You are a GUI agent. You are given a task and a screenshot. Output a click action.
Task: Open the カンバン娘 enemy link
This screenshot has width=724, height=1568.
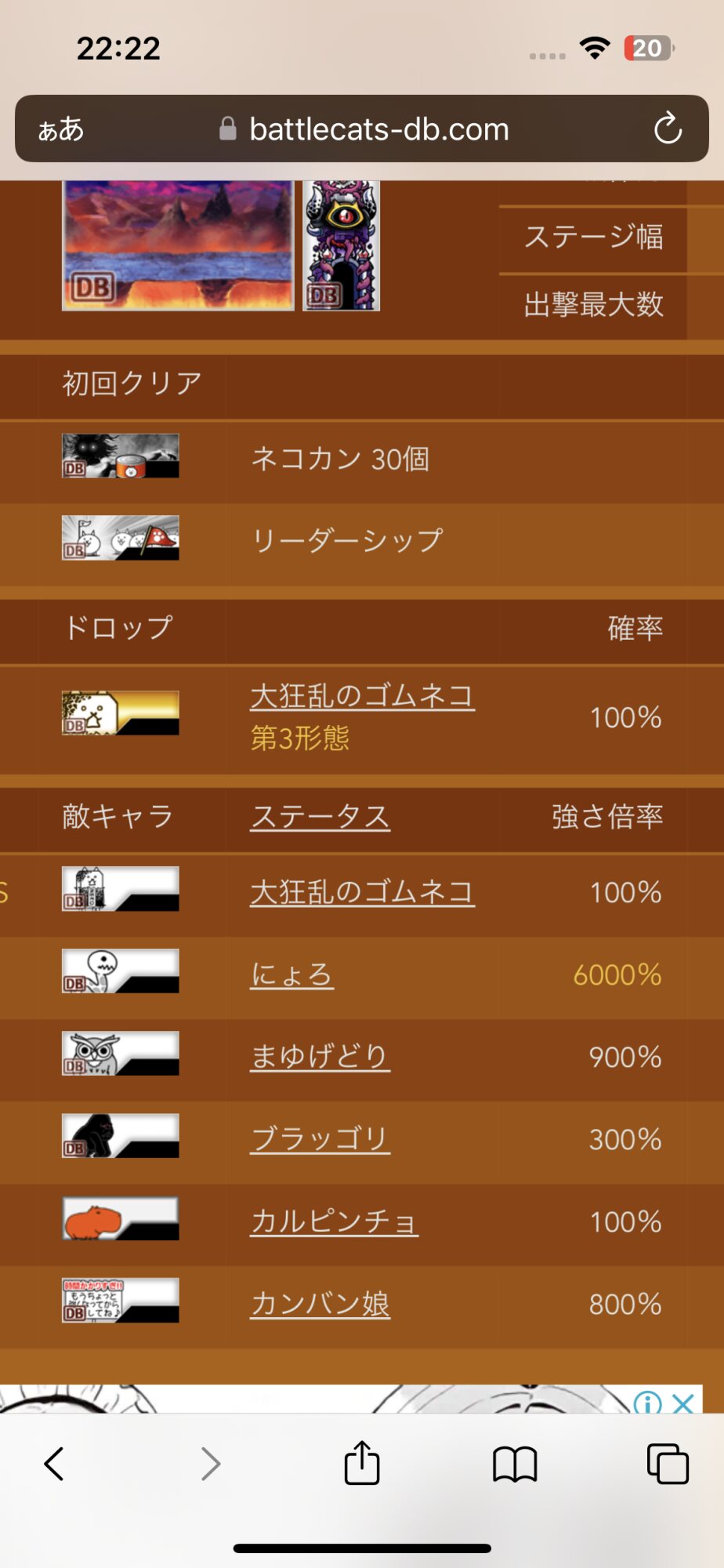320,1304
